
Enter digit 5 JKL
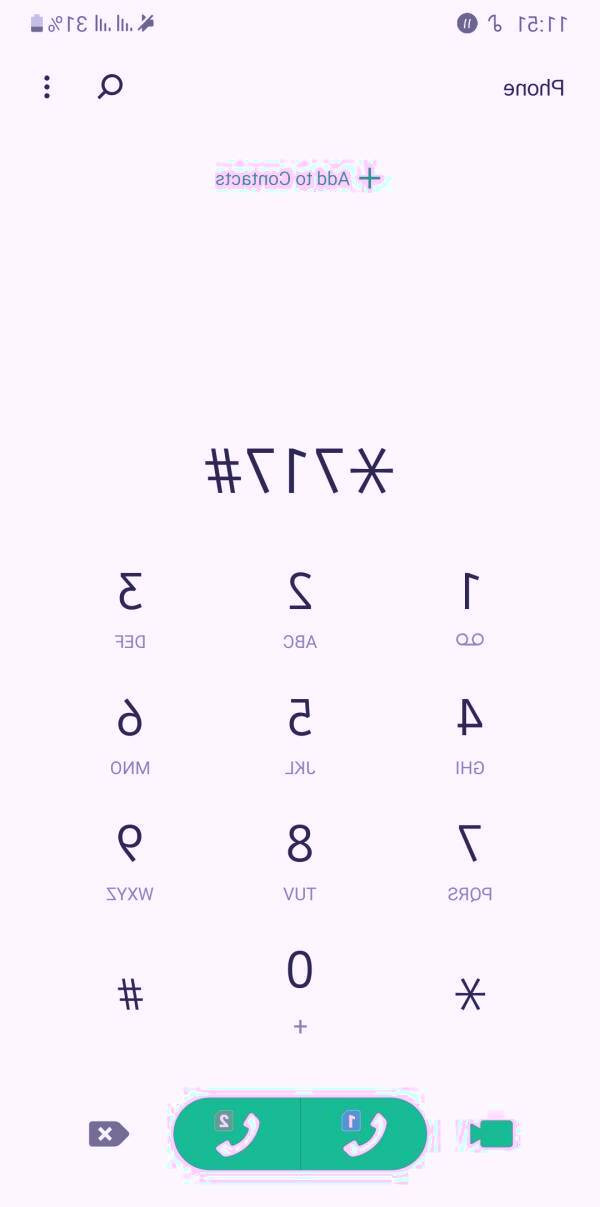[x=300, y=732]
